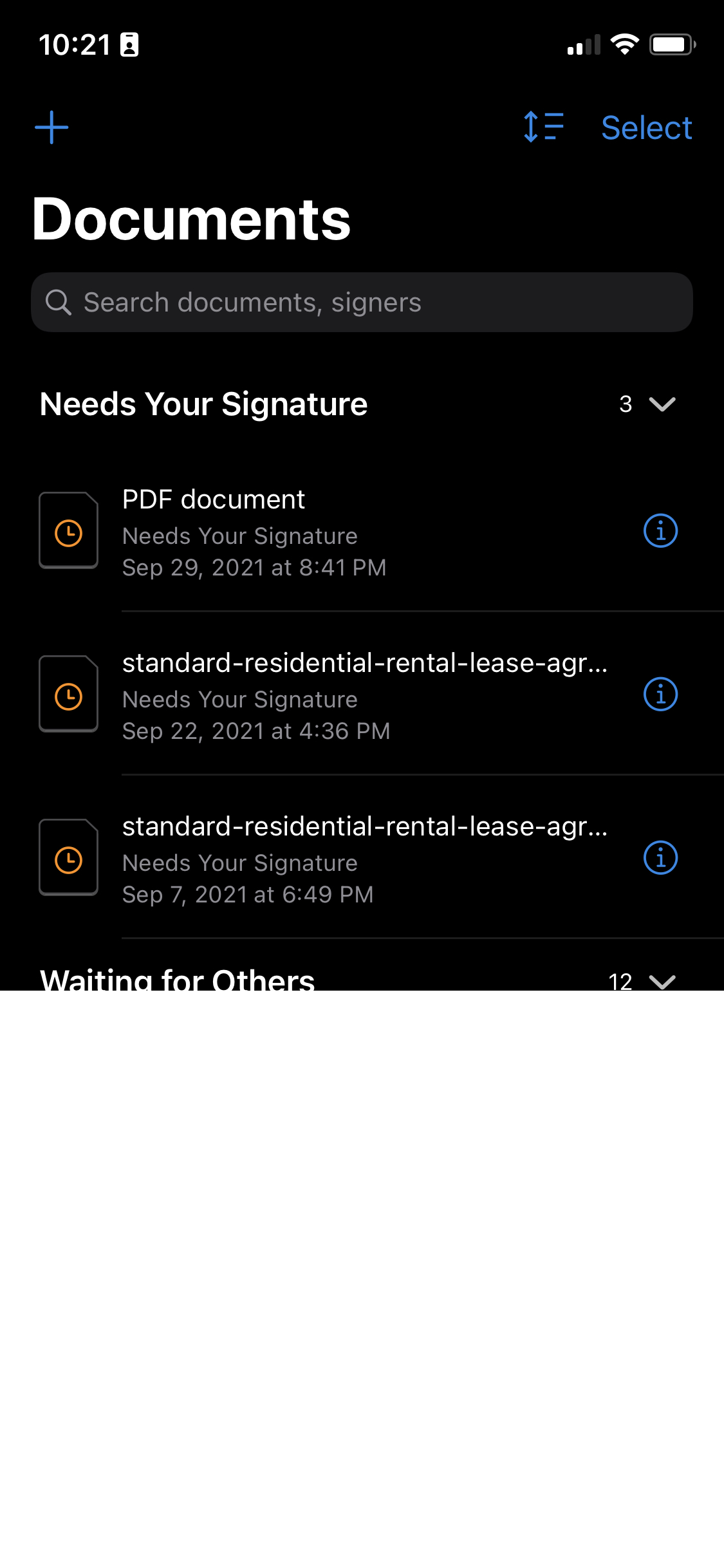Collapse the Waiting for Others section
724x1568 pixels.
[662, 981]
